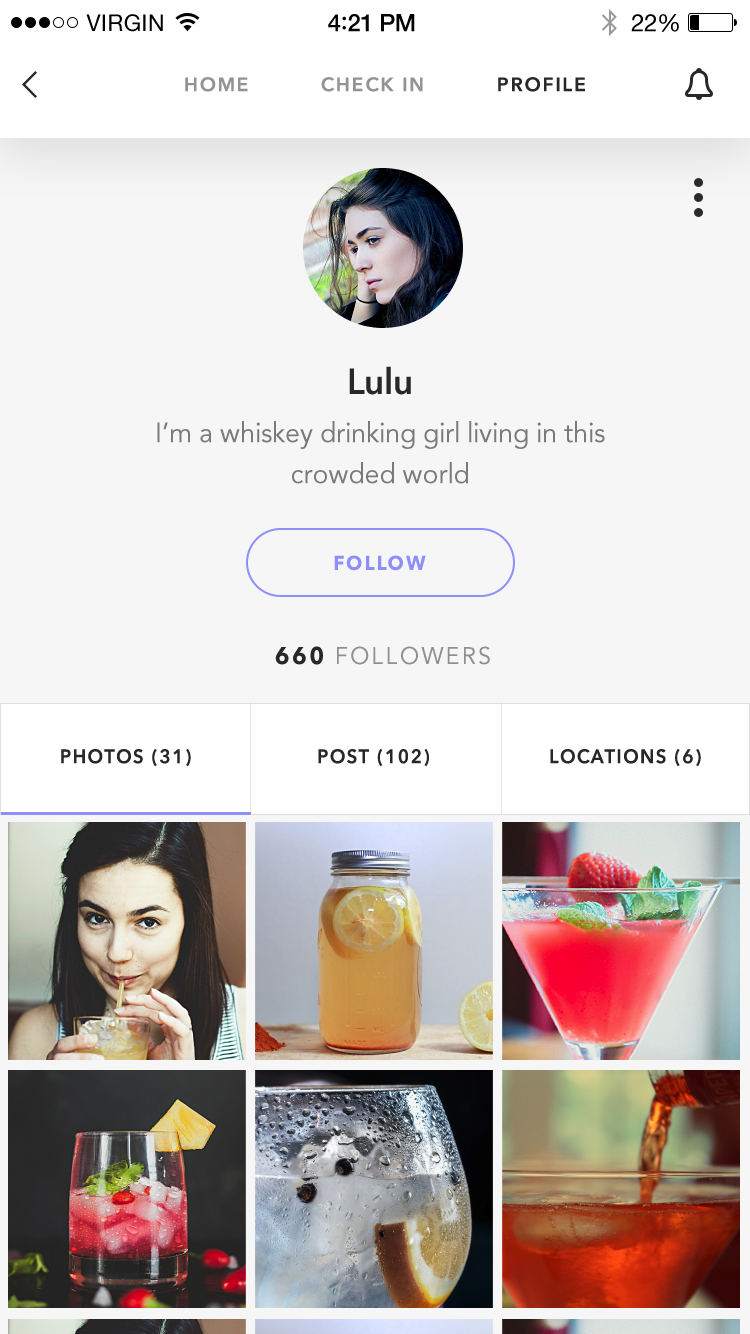Follow Lulu
Screen dimensions: 750x1334
pos(380,562)
